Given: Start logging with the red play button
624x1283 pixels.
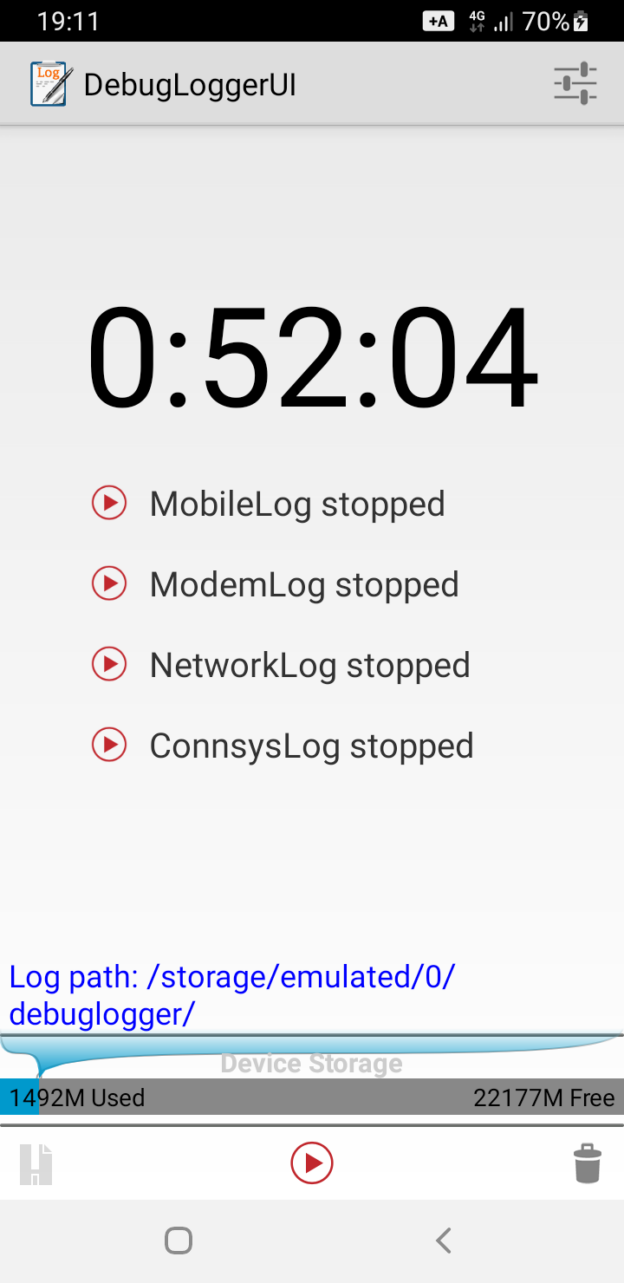Looking at the screenshot, I should (x=312, y=1163).
